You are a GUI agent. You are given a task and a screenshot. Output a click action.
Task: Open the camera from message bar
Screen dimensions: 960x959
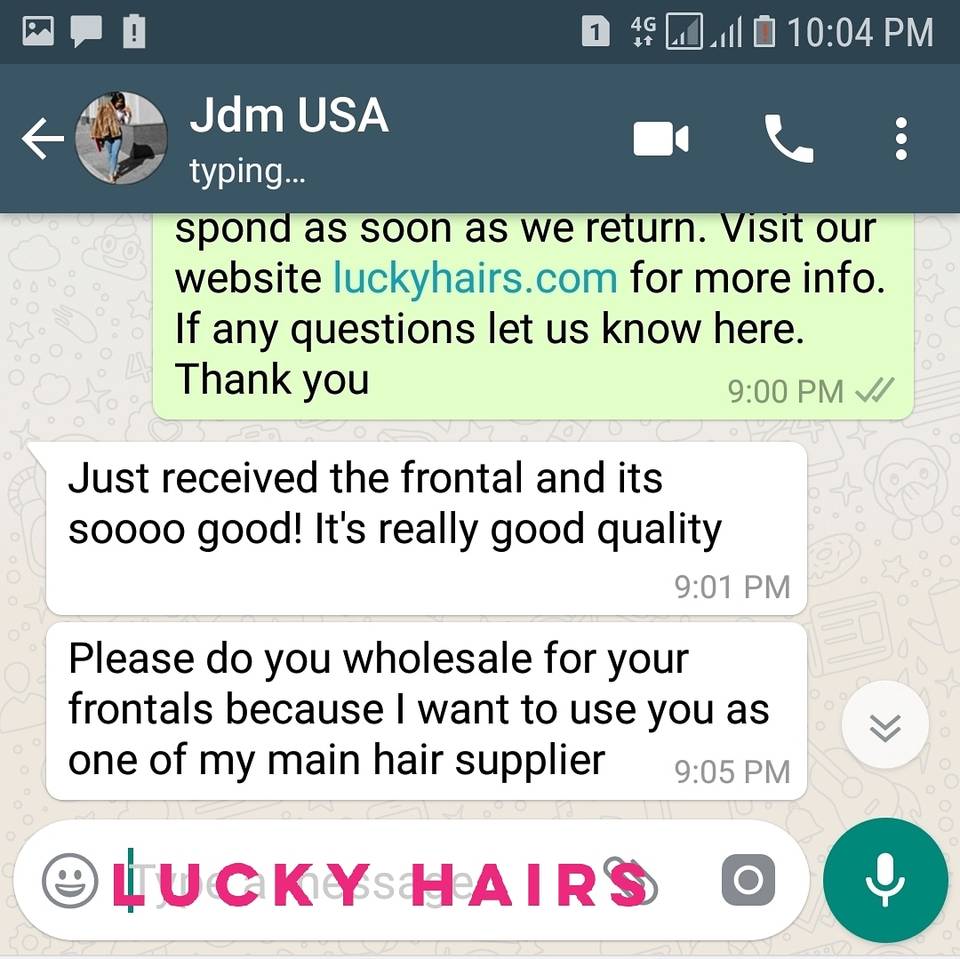coord(748,880)
